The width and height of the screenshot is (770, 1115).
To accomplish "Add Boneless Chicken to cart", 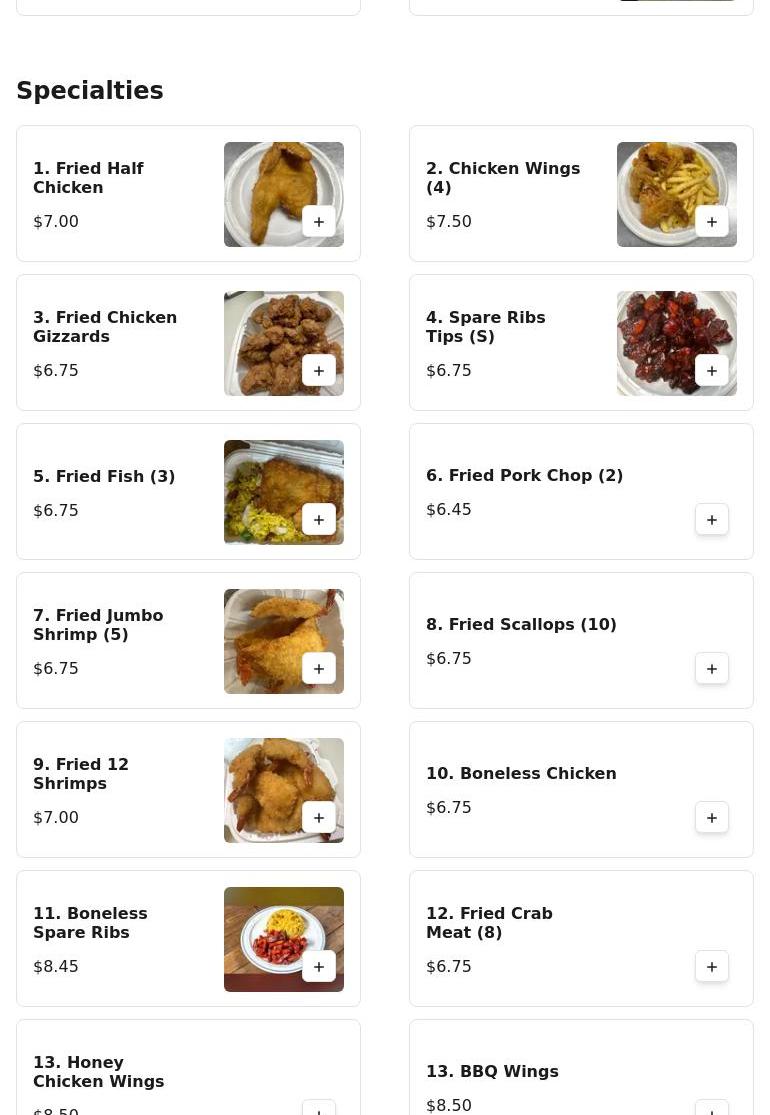I will point(712,818).
